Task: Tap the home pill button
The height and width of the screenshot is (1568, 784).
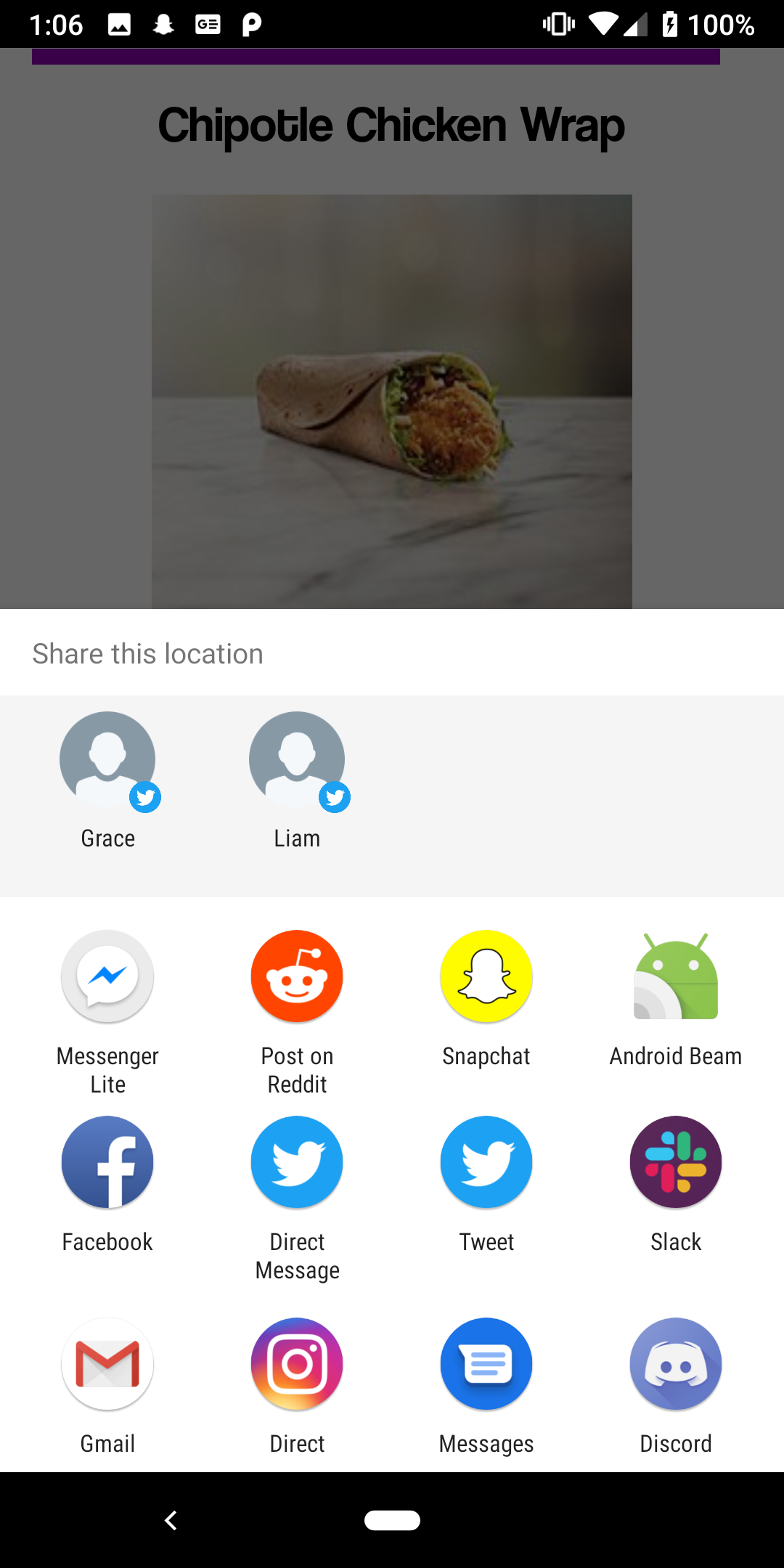Action: (x=392, y=1520)
